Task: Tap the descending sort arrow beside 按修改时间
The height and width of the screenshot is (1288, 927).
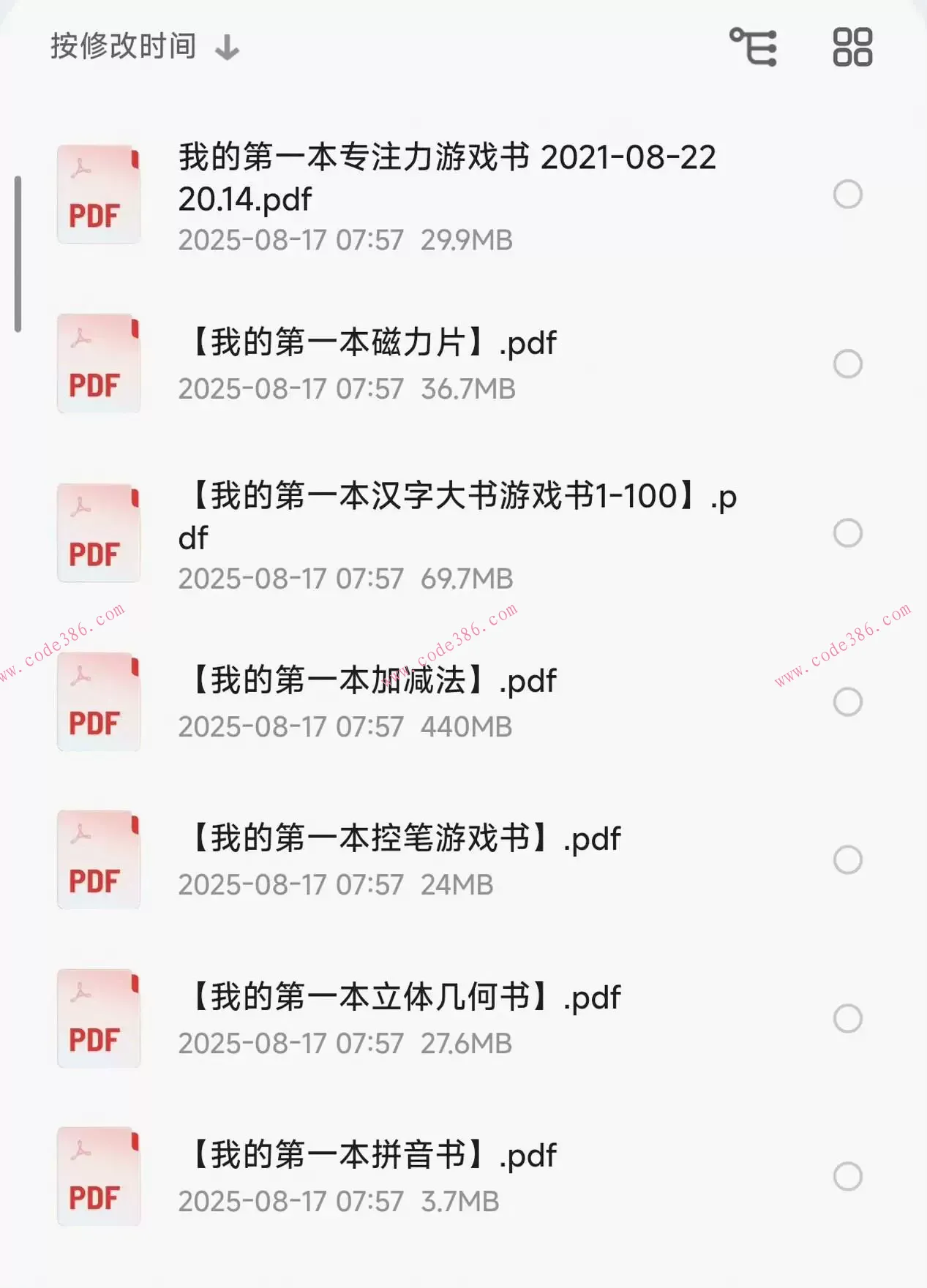Action: 228,46
